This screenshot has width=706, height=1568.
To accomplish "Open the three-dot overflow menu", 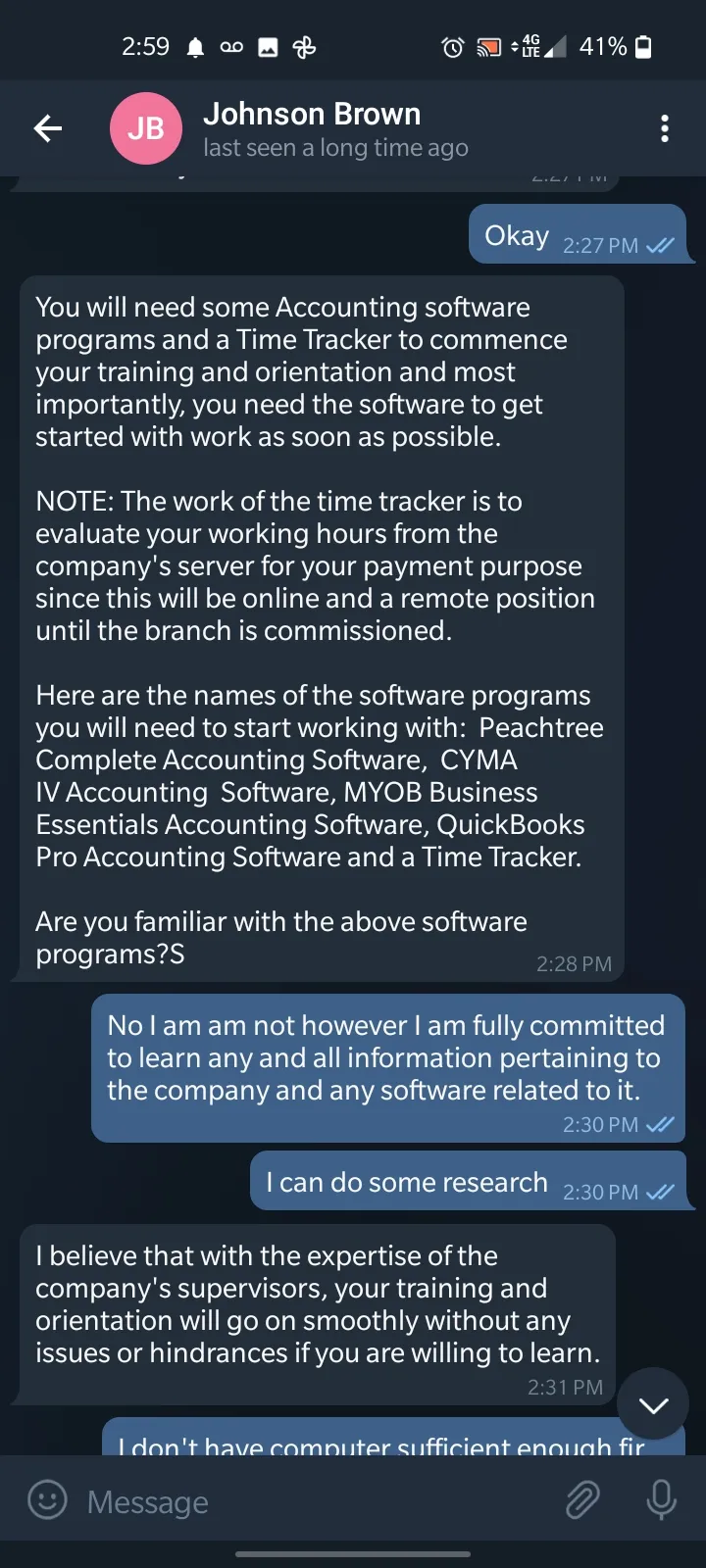I will click(665, 128).
